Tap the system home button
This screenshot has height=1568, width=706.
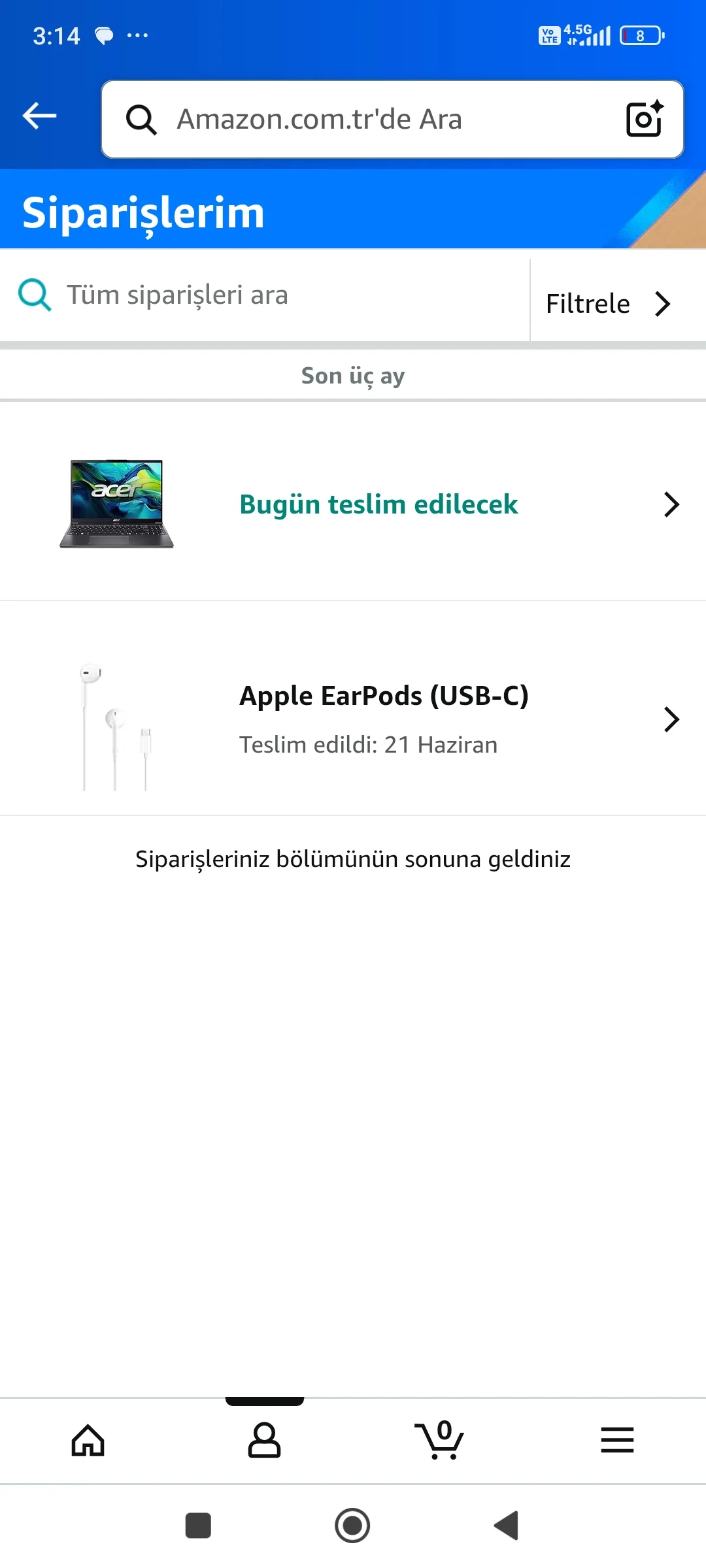(352, 1526)
